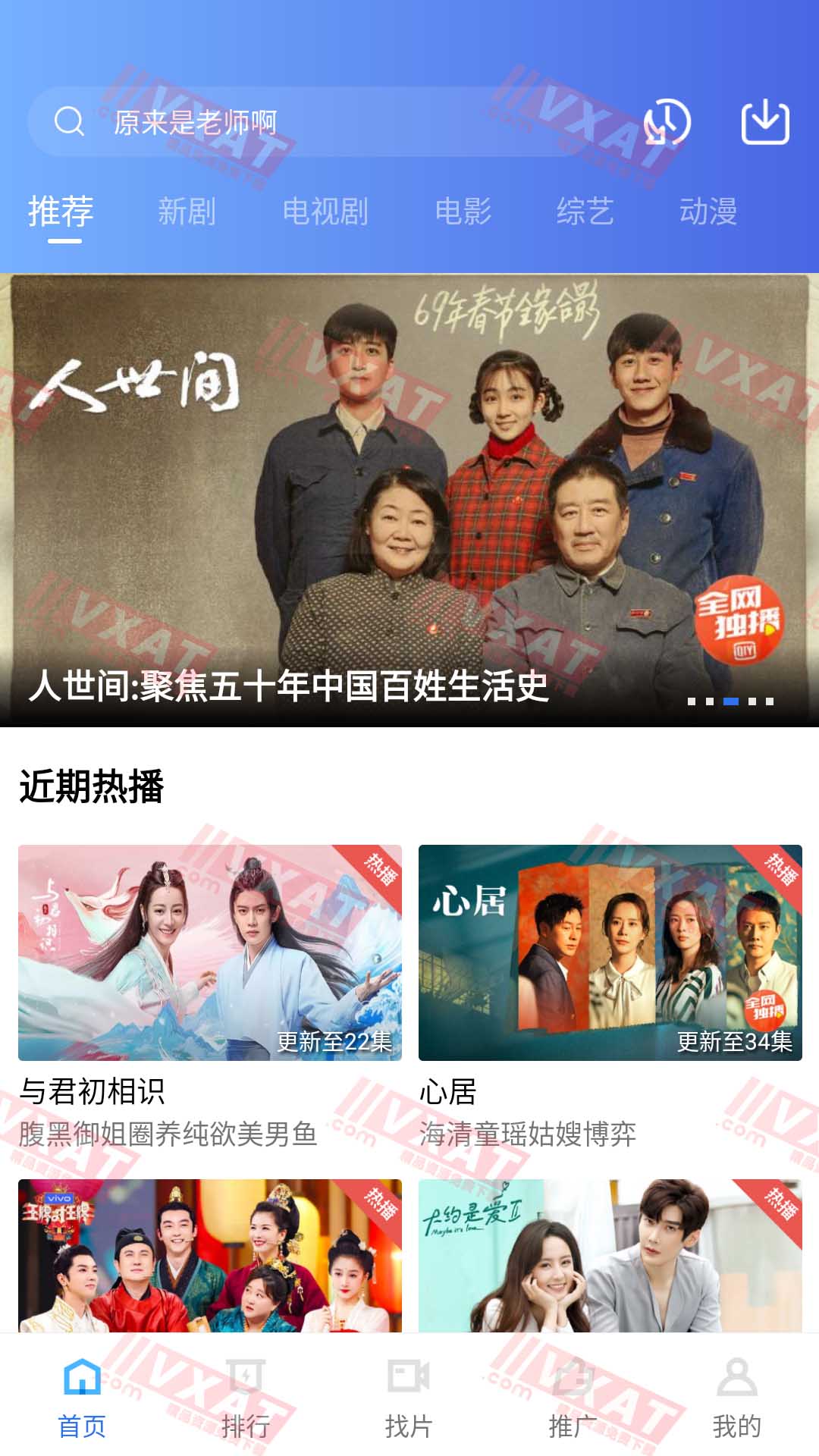
Task: Open 我的 profile tab
Action: point(736,1397)
